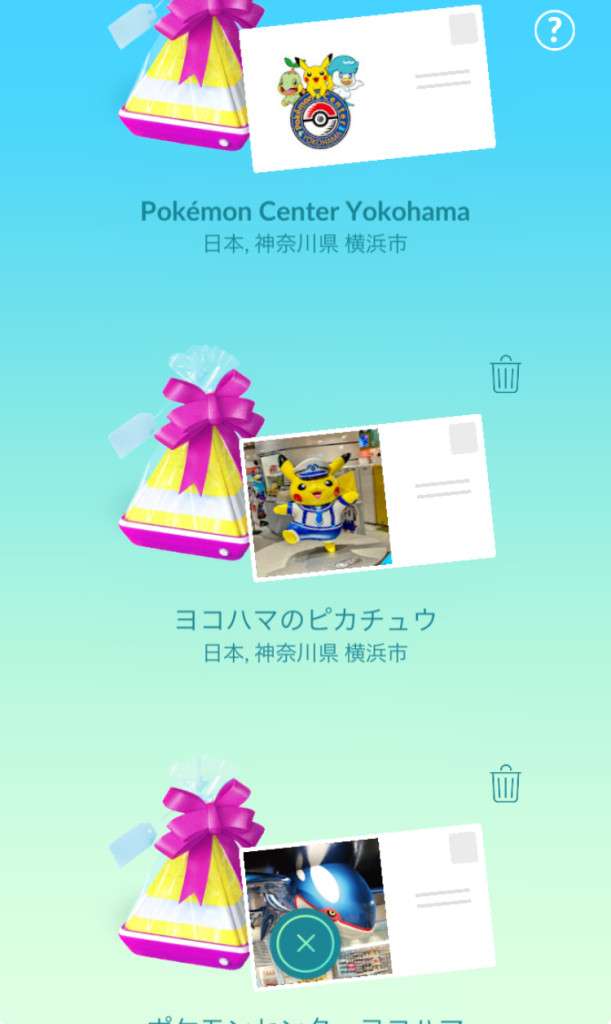Open the help question mark icon
611x1024 pixels.
tap(554, 31)
